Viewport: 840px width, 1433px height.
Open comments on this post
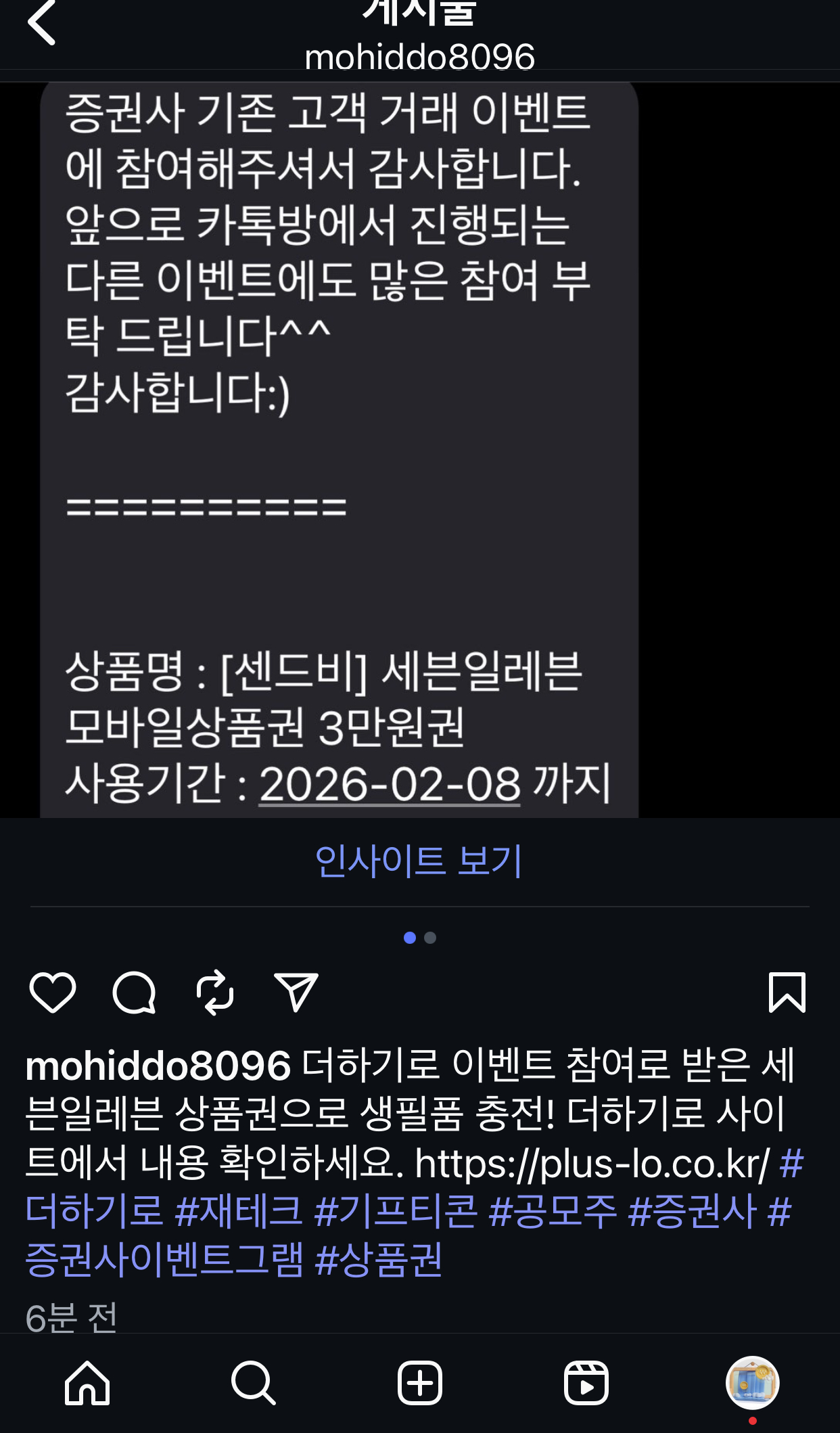pyautogui.click(x=134, y=993)
